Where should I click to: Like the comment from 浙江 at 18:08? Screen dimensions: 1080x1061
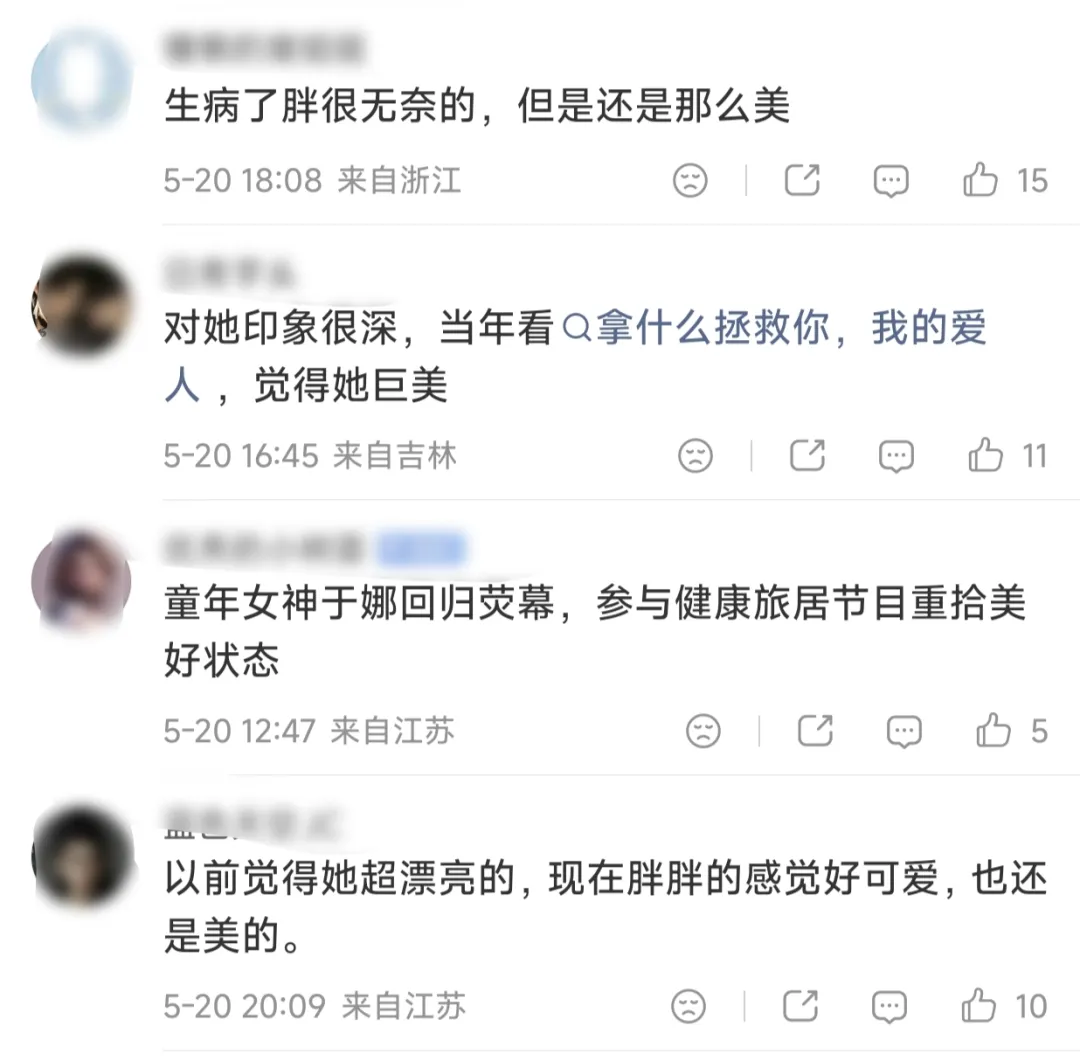coord(979,181)
